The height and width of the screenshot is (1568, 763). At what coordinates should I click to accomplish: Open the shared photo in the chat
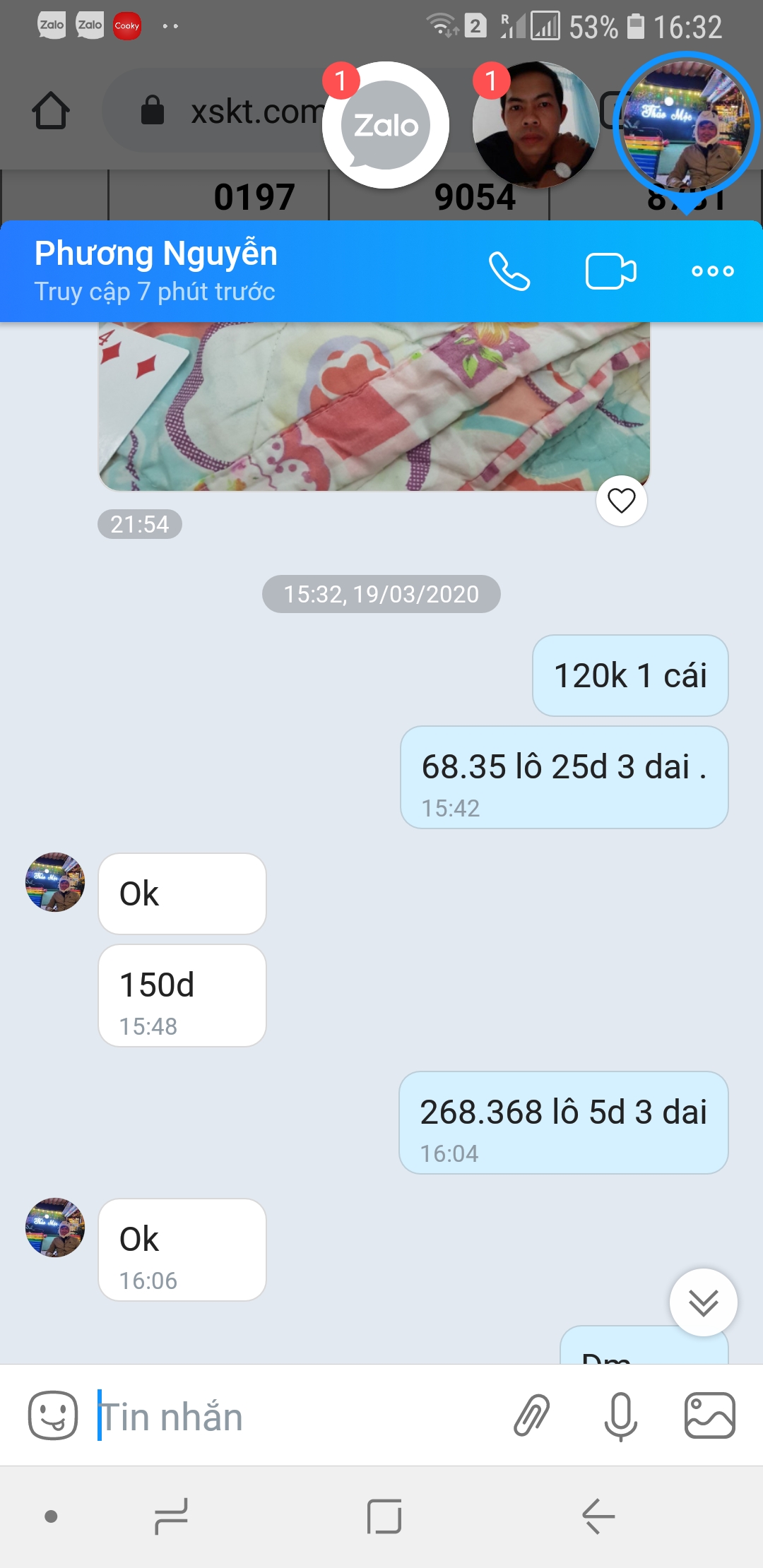pos(374,406)
